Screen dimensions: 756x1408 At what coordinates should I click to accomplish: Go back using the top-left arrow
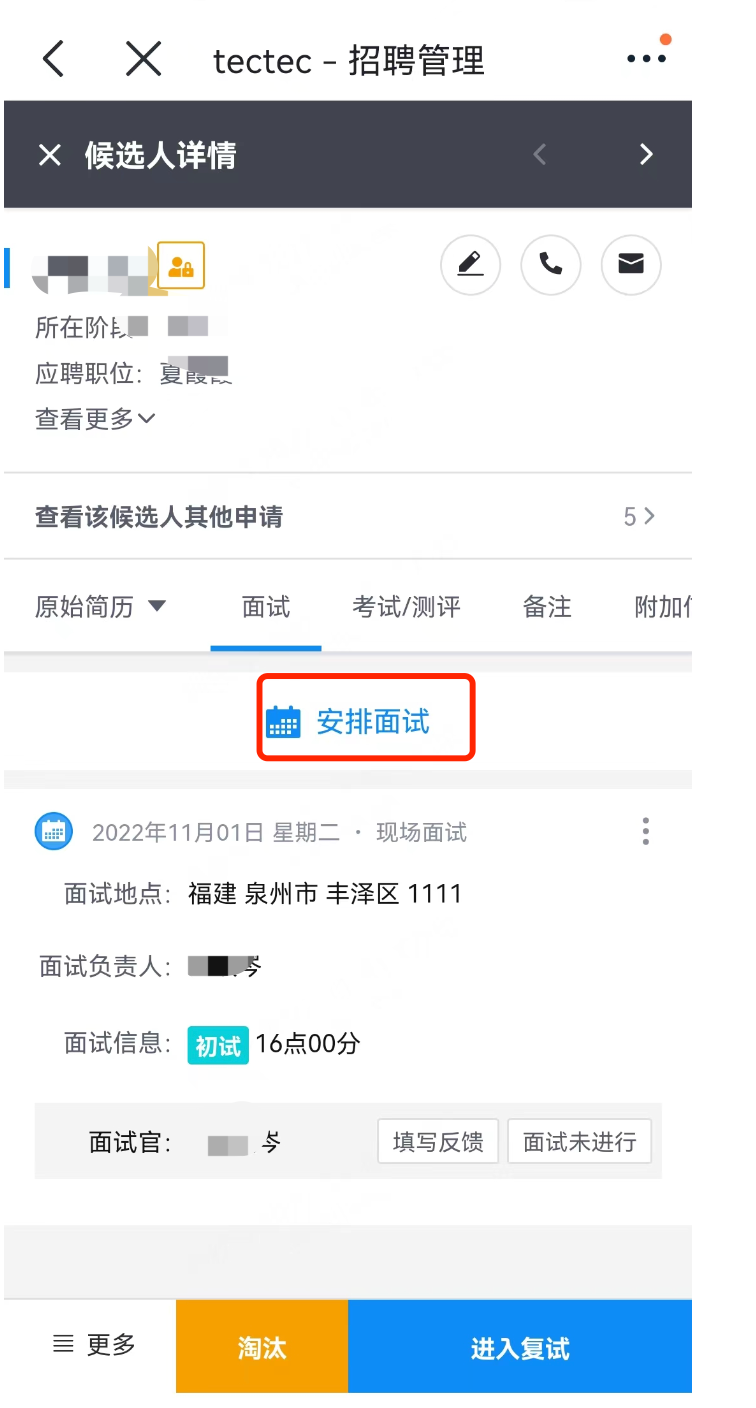[x=54, y=60]
